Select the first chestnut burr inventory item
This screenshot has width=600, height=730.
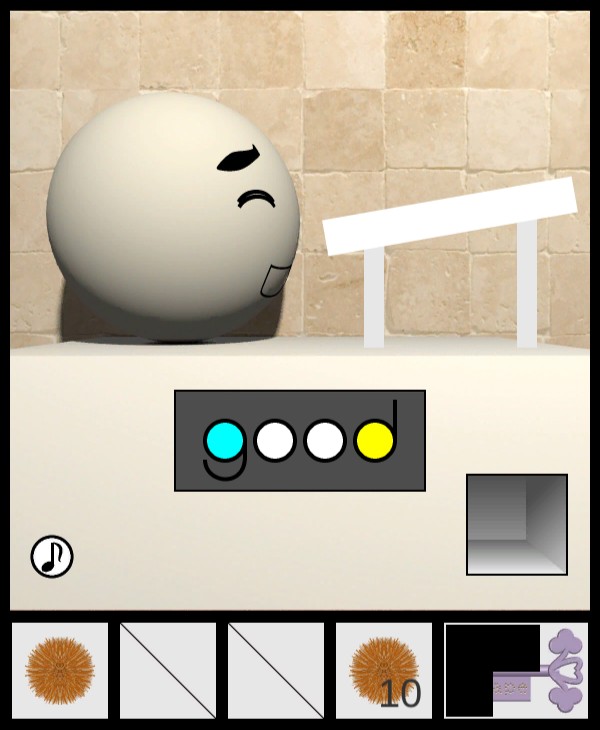click(60, 669)
